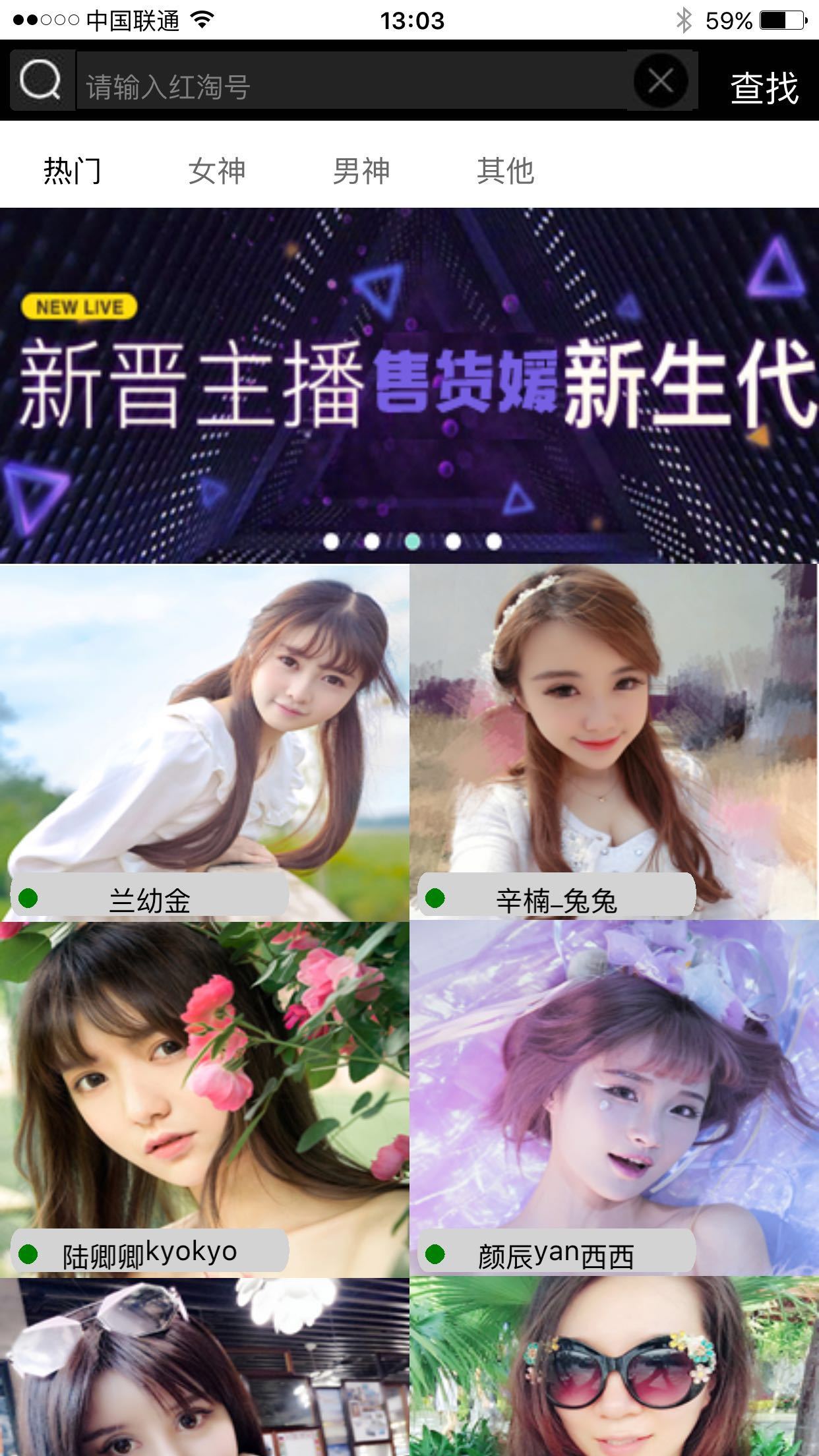Switch to the 热门 tab

click(73, 171)
